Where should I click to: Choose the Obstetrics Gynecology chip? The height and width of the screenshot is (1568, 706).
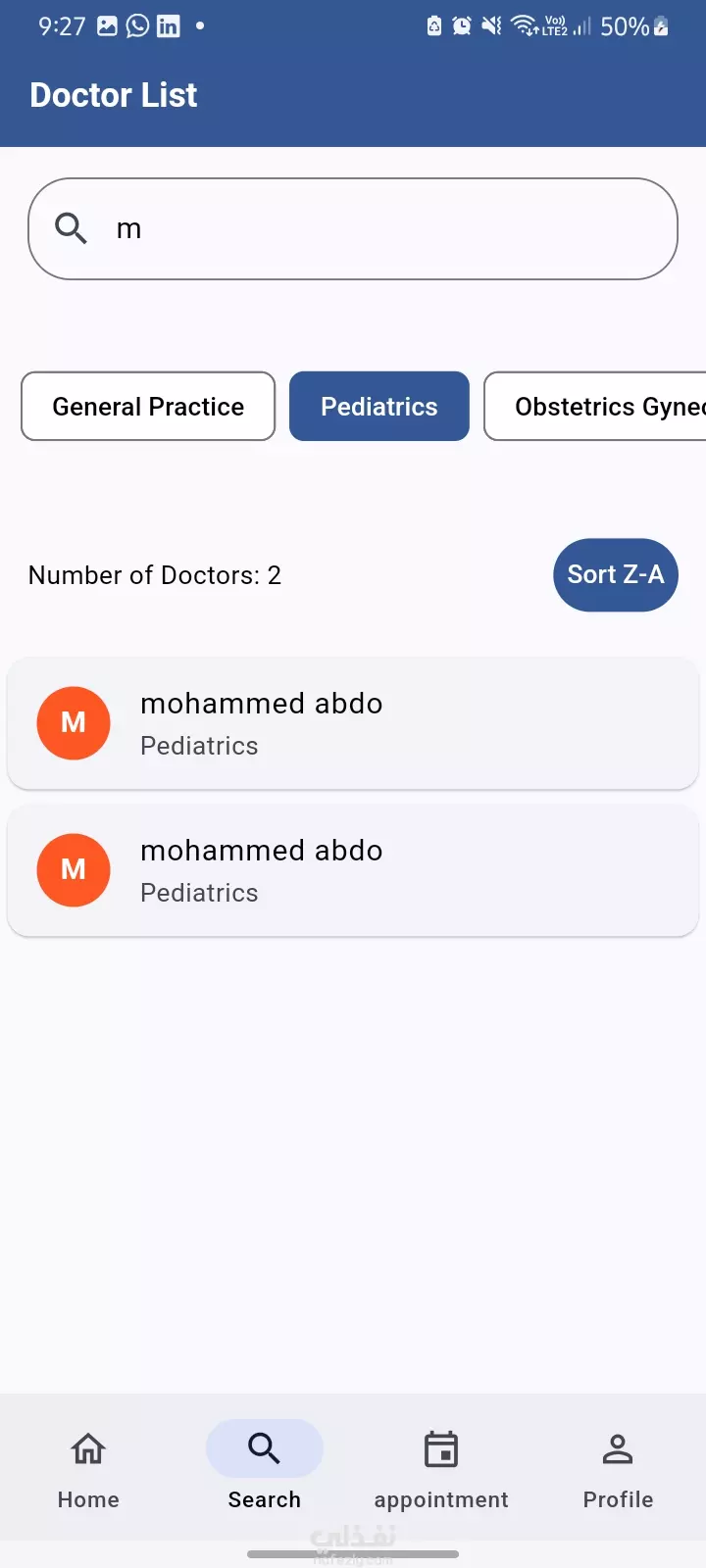(x=595, y=406)
